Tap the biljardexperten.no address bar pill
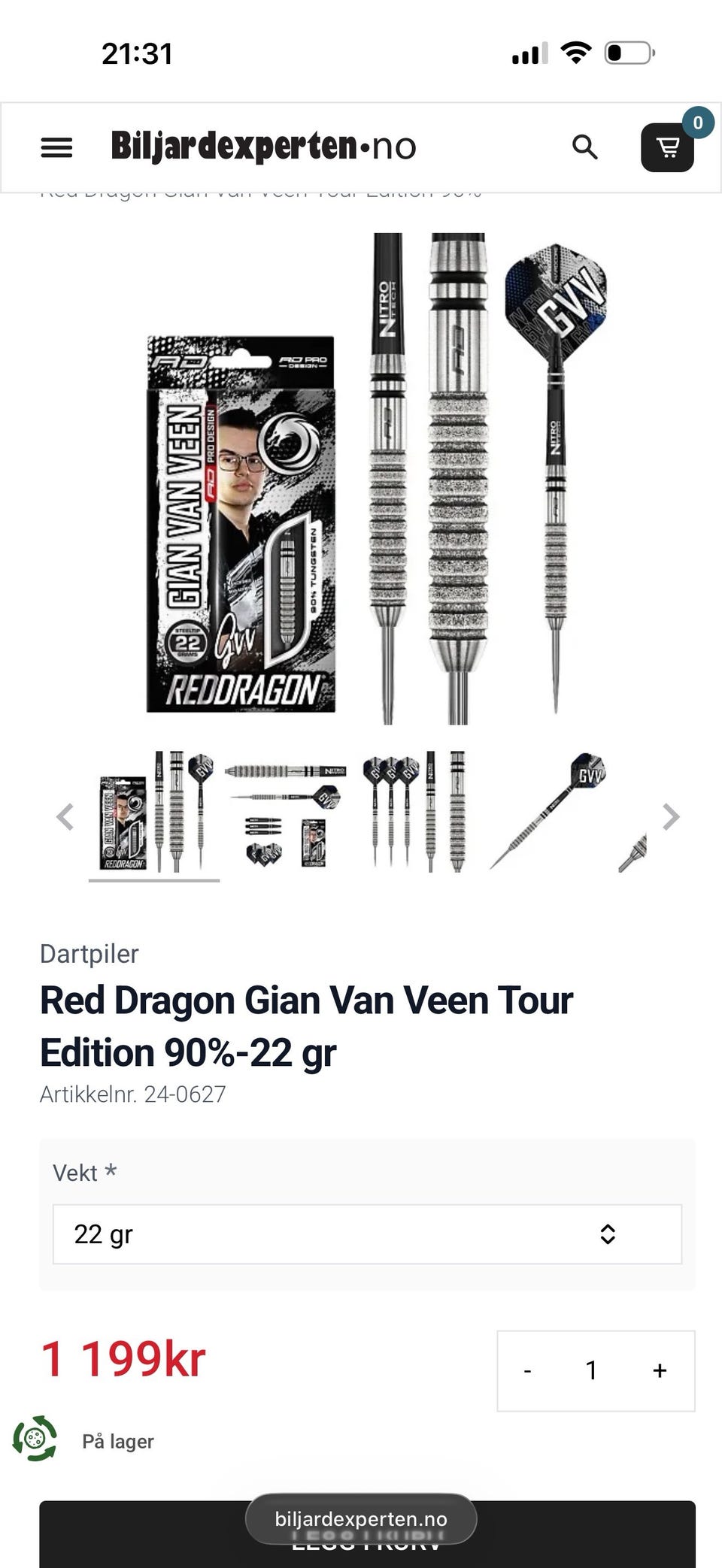The height and width of the screenshot is (1568, 722). tap(361, 1518)
